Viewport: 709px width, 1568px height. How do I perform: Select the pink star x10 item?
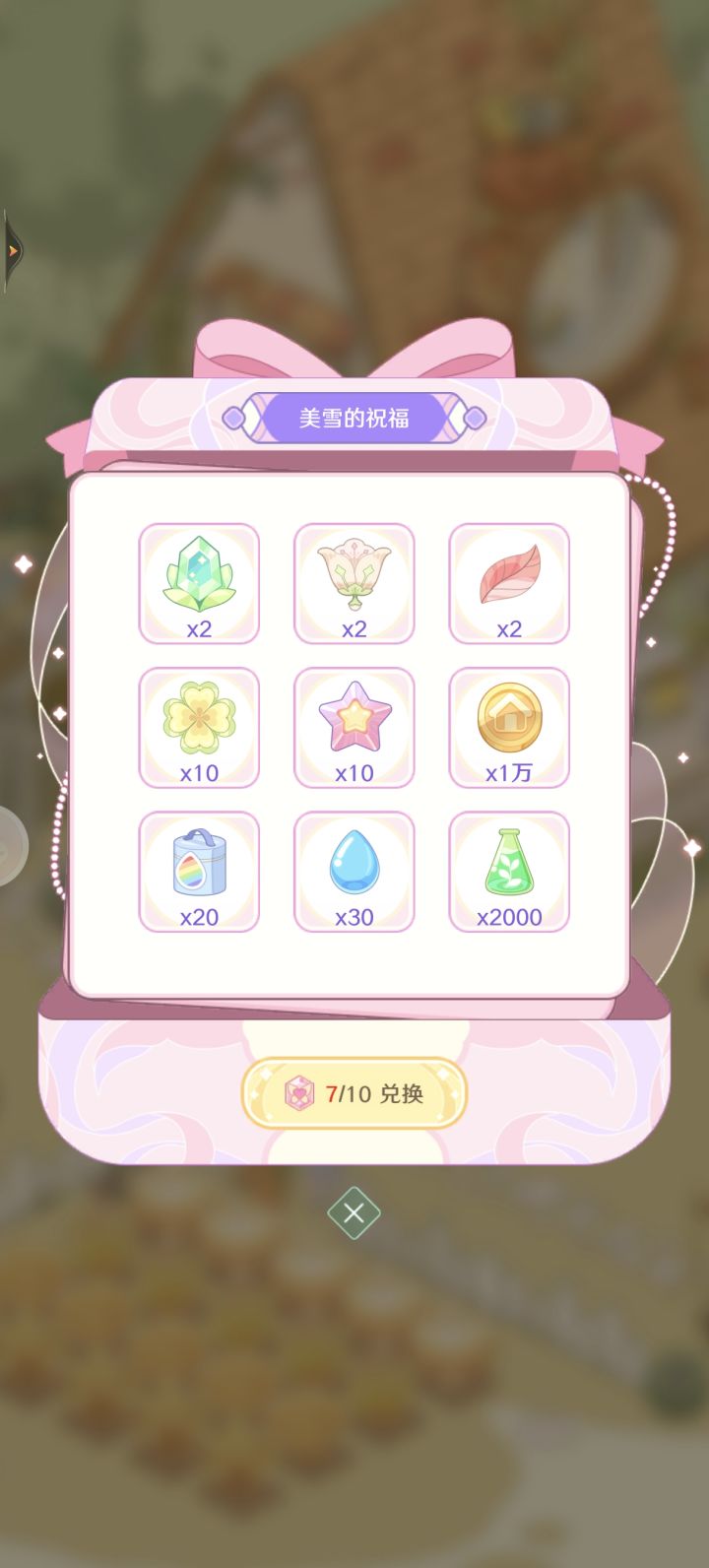354,727
